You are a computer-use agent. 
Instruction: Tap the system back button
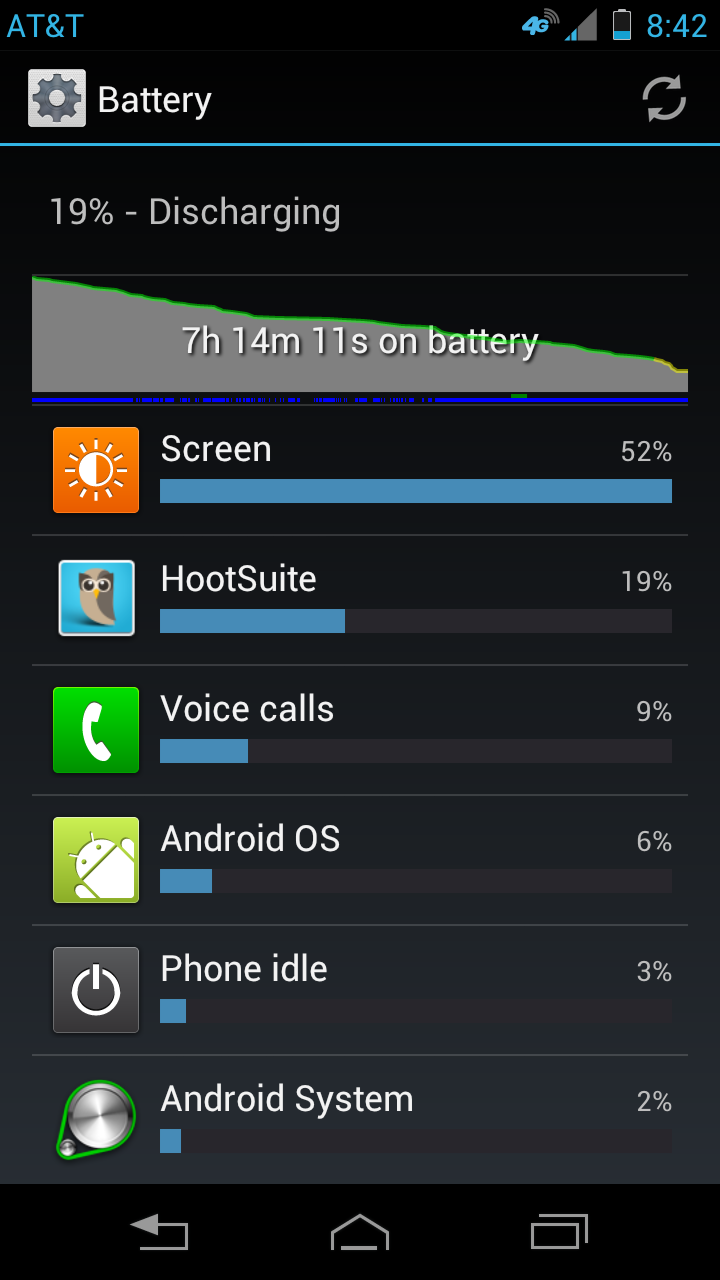coord(160,1231)
